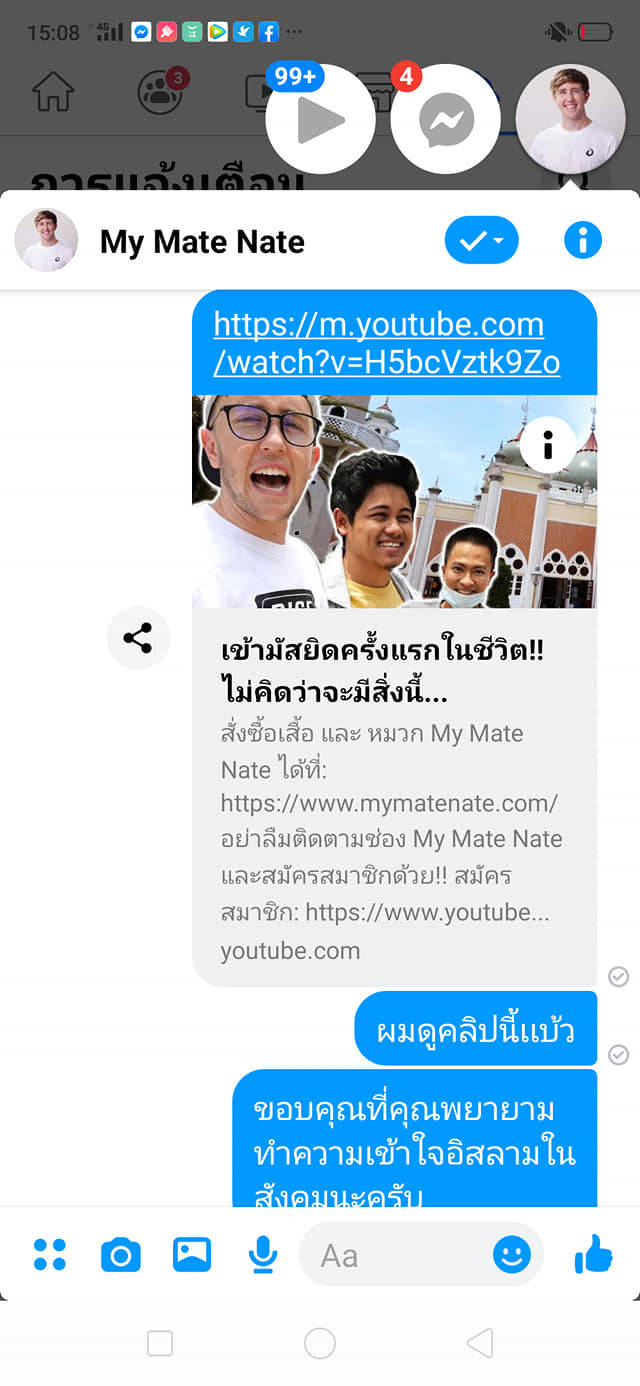
Task: Tap the info icon on video thumbnail
Action: [547, 445]
